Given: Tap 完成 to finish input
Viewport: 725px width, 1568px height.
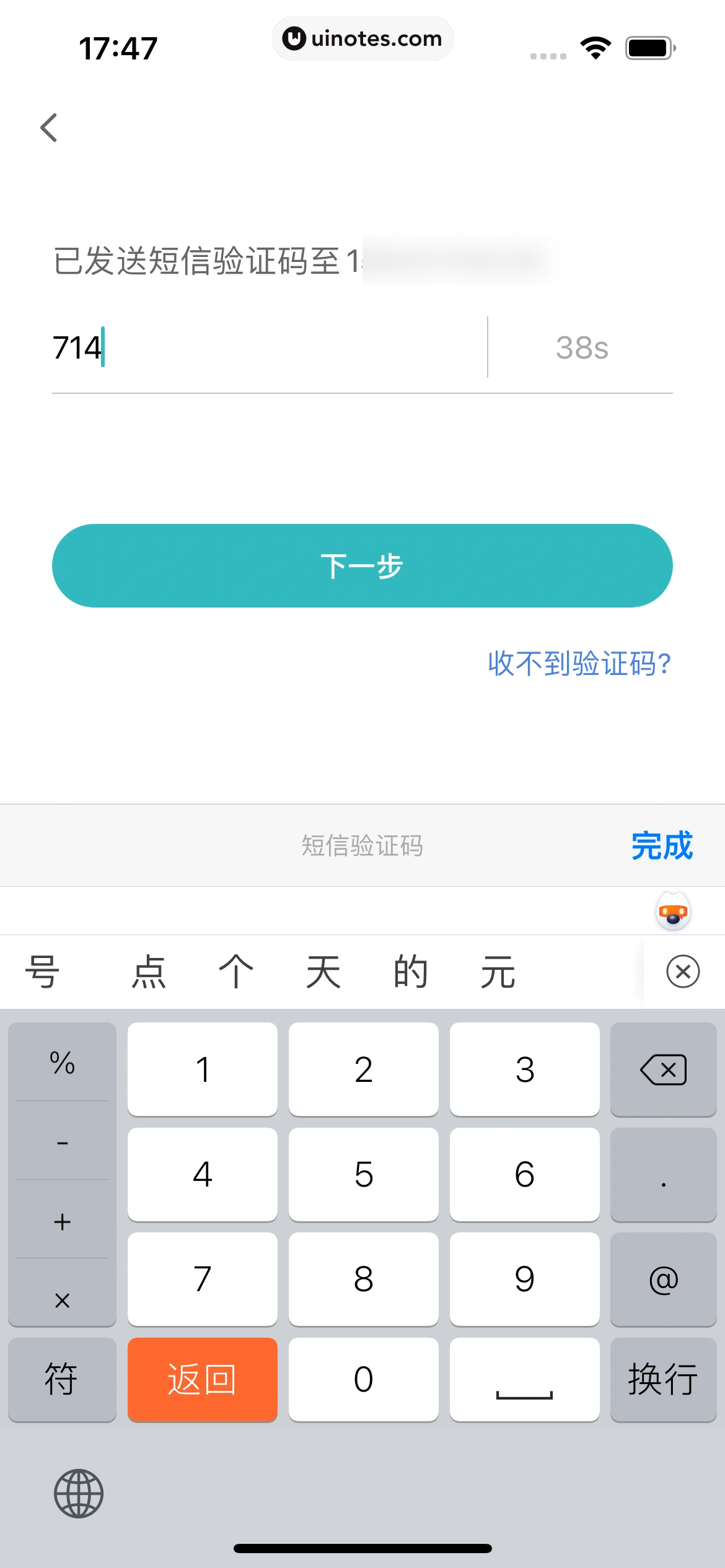Looking at the screenshot, I should pos(662,845).
